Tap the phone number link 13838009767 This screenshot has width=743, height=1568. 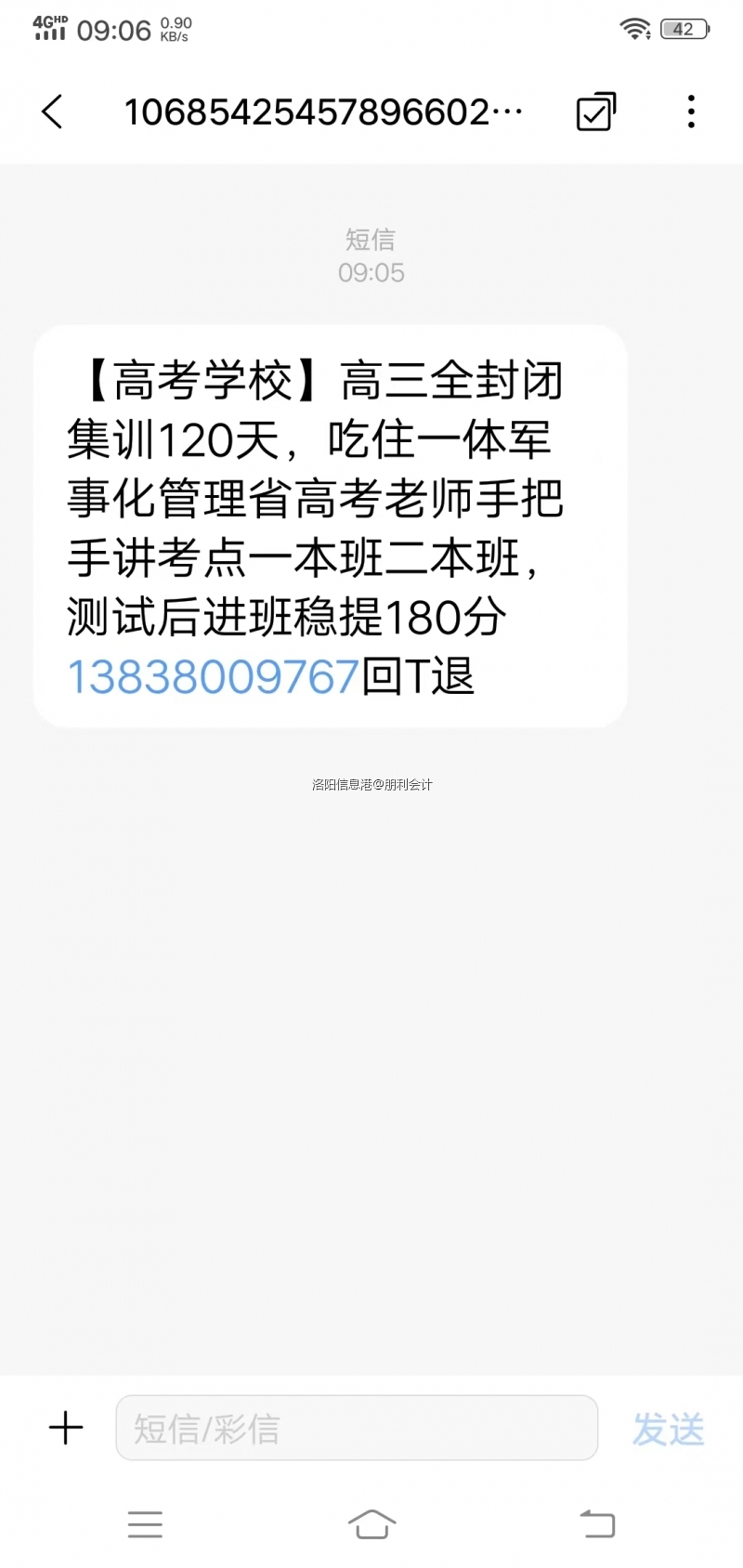(x=213, y=676)
